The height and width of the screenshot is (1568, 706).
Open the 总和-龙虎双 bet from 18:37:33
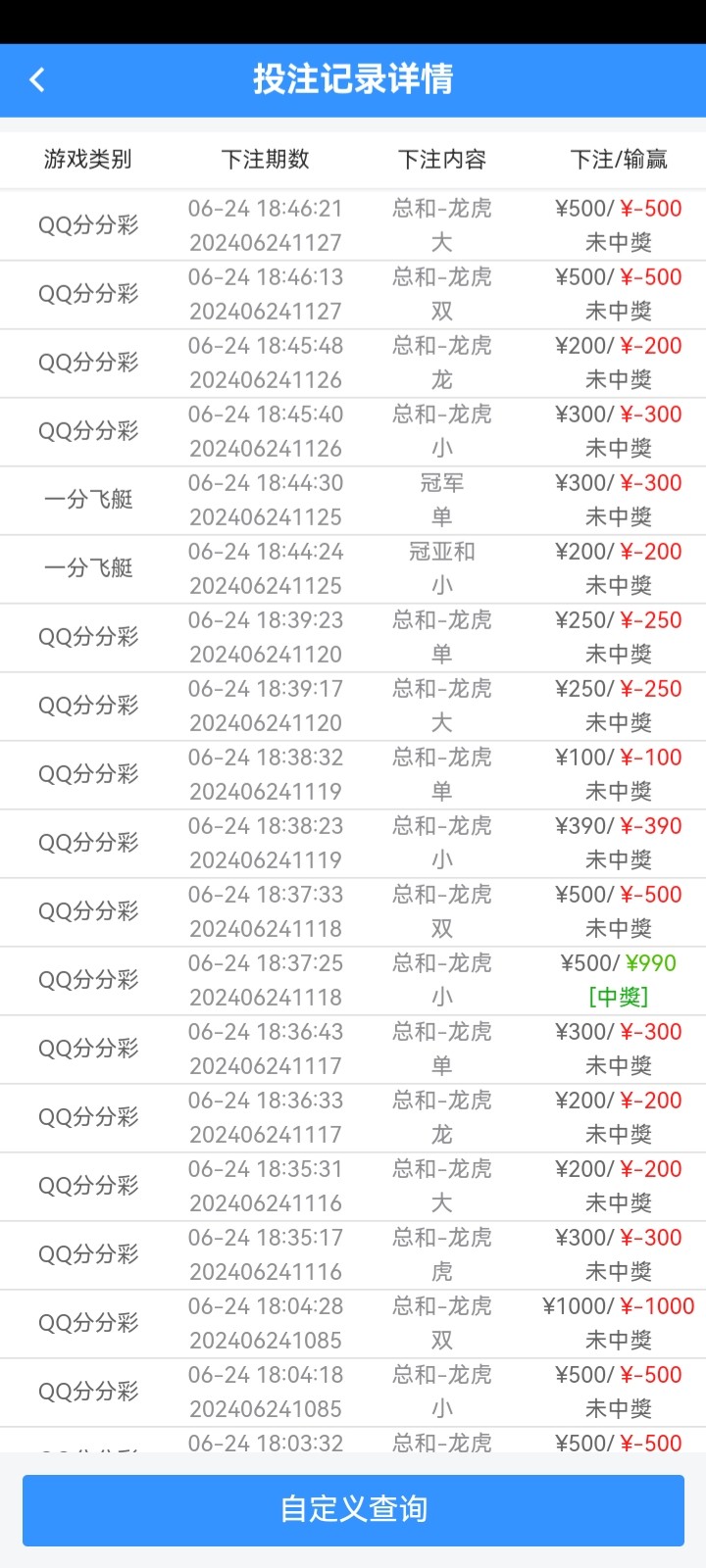pos(353,911)
